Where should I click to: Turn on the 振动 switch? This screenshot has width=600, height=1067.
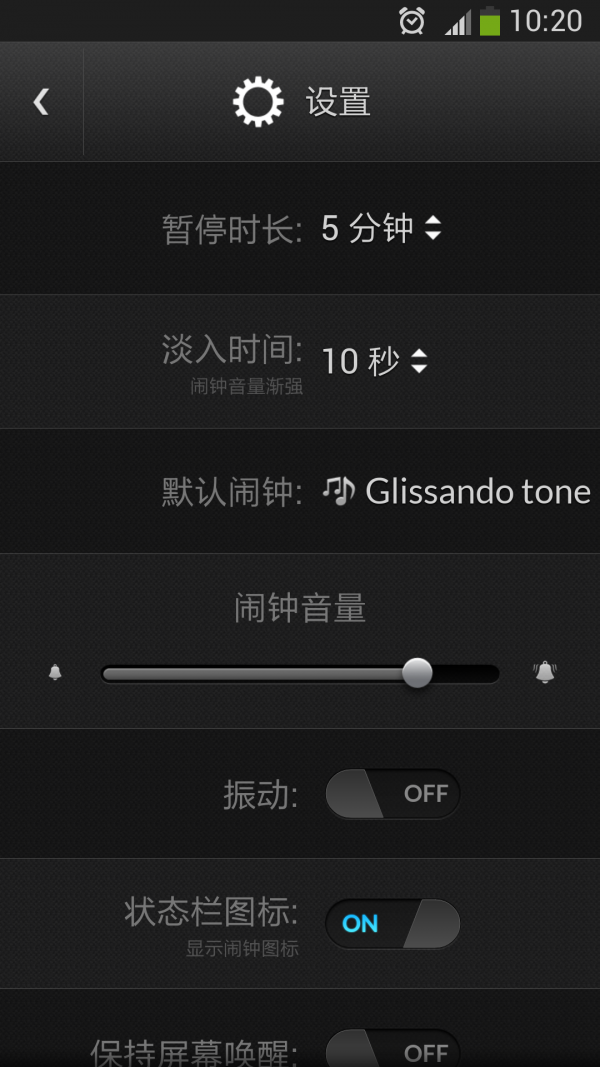coord(393,793)
